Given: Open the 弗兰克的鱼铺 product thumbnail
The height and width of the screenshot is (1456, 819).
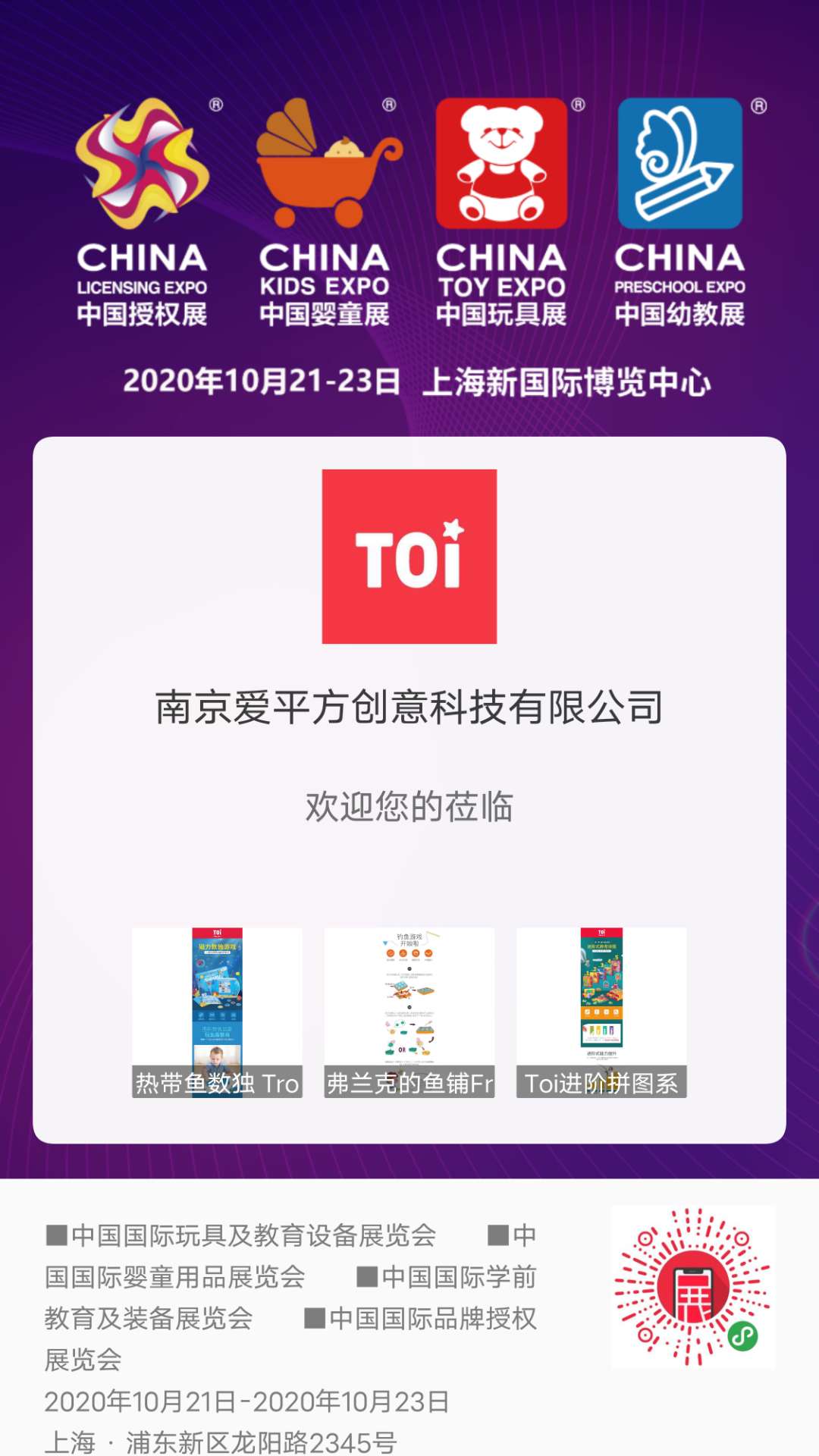Looking at the screenshot, I should pyautogui.click(x=409, y=1012).
